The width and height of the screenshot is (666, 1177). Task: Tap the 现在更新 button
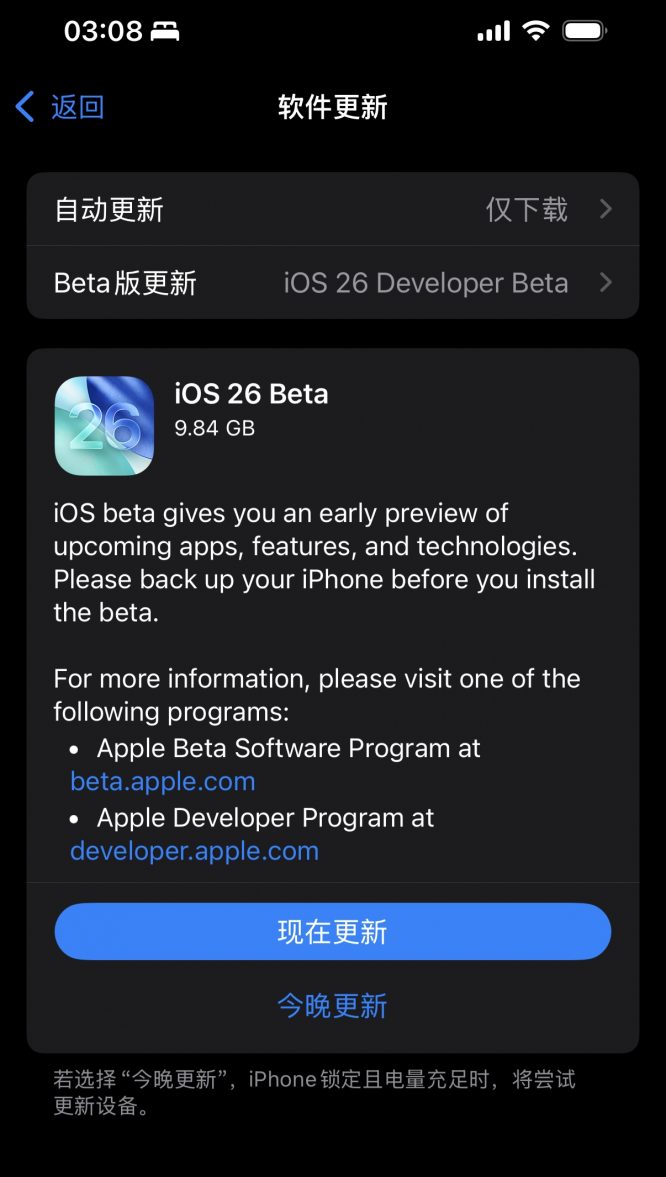click(x=332, y=932)
